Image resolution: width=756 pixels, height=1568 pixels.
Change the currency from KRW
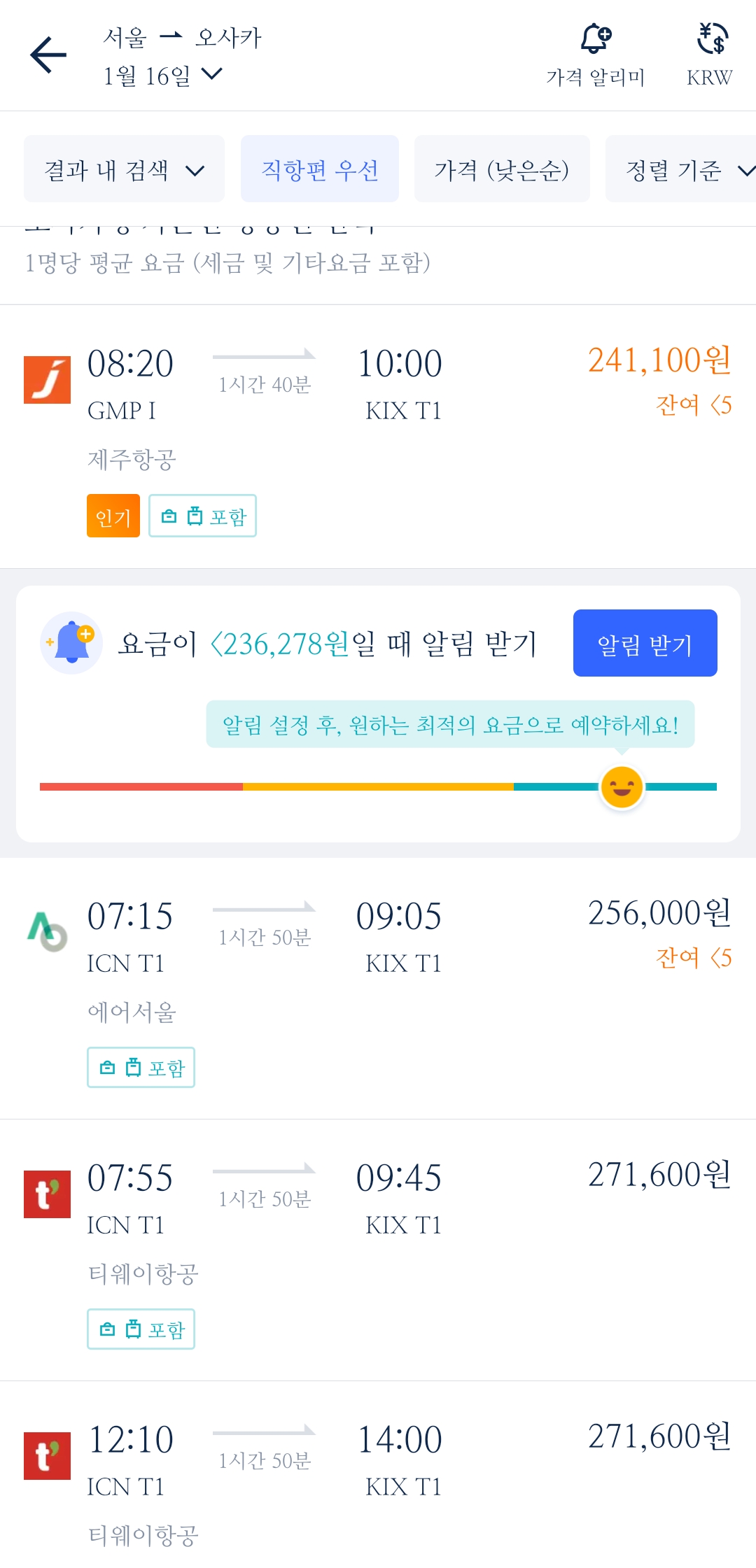tap(710, 55)
